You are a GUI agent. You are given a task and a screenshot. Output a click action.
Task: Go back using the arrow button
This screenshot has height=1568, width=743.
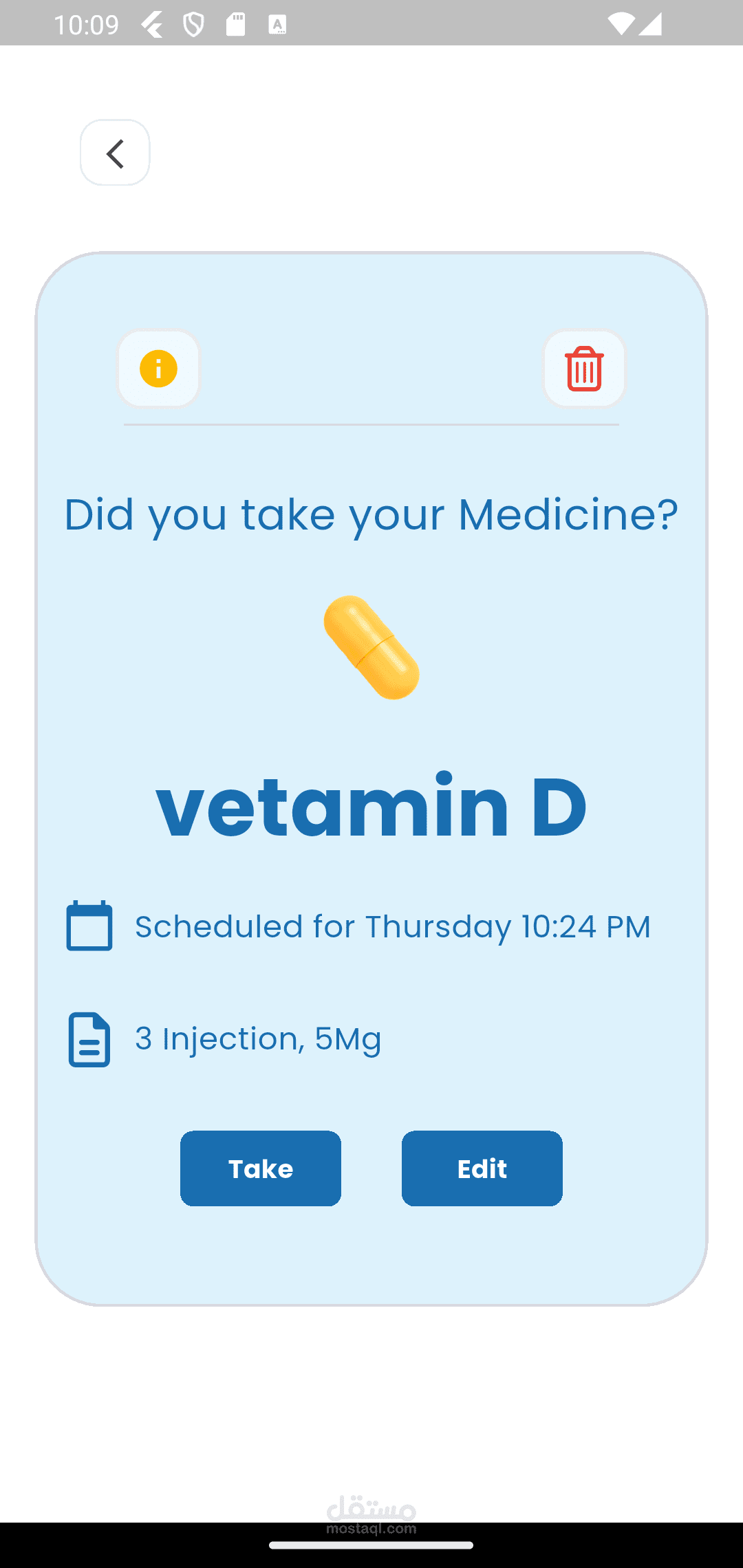(115, 153)
